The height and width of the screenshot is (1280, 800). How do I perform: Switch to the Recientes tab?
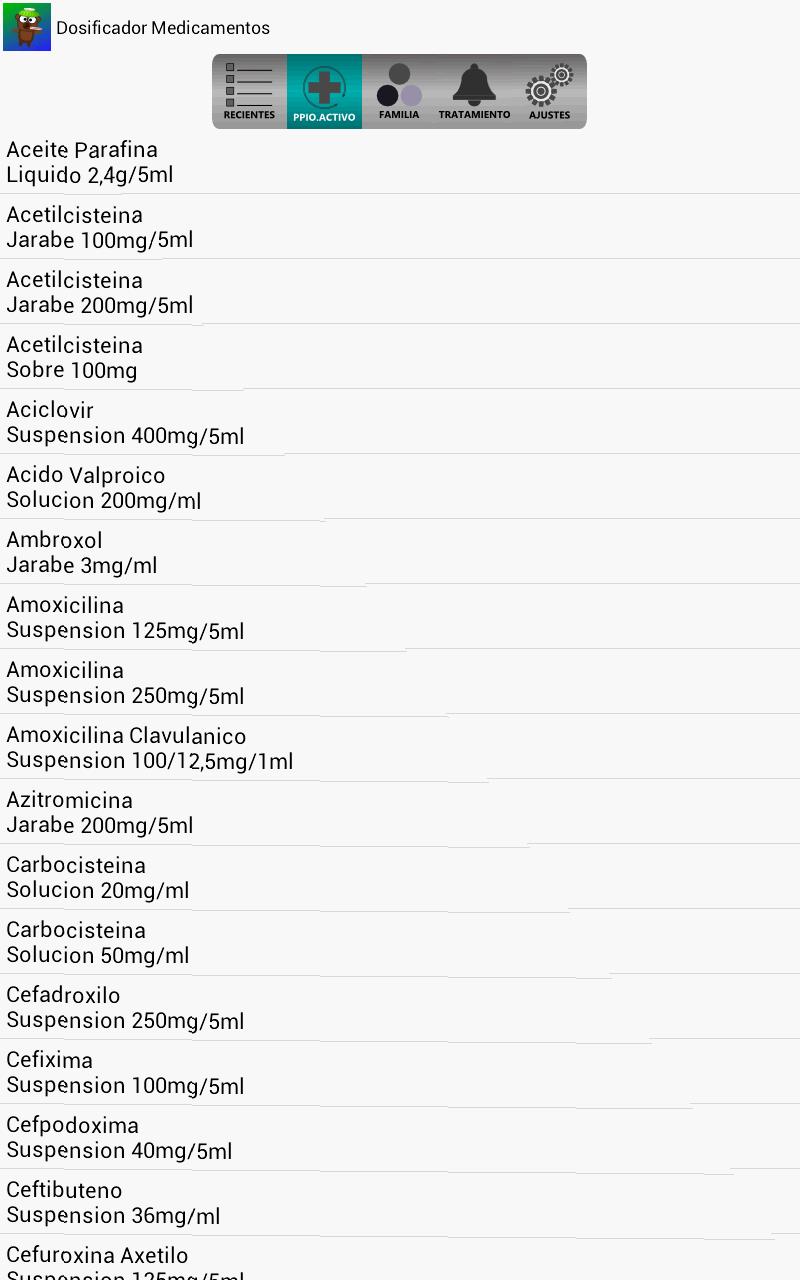pyautogui.click(x=249, y=92)
